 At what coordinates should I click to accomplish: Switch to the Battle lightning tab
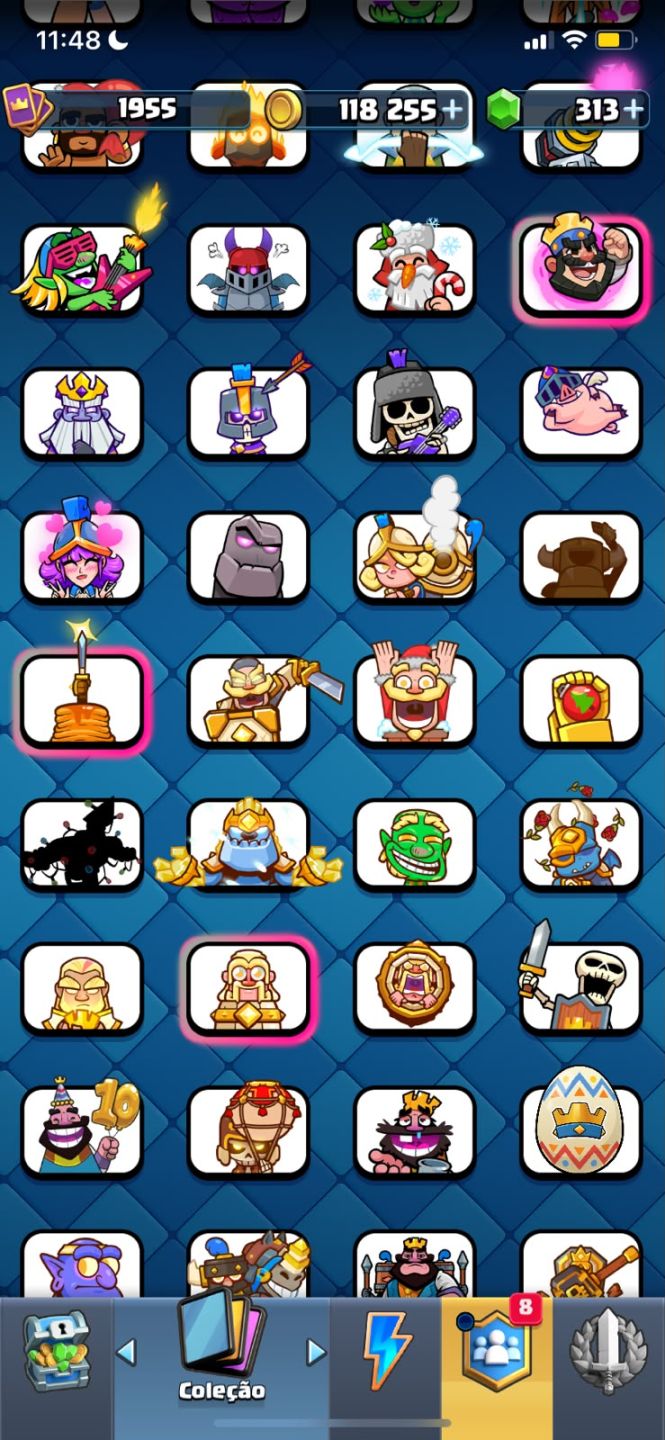pyautogui.click(x=385, y=1351)
